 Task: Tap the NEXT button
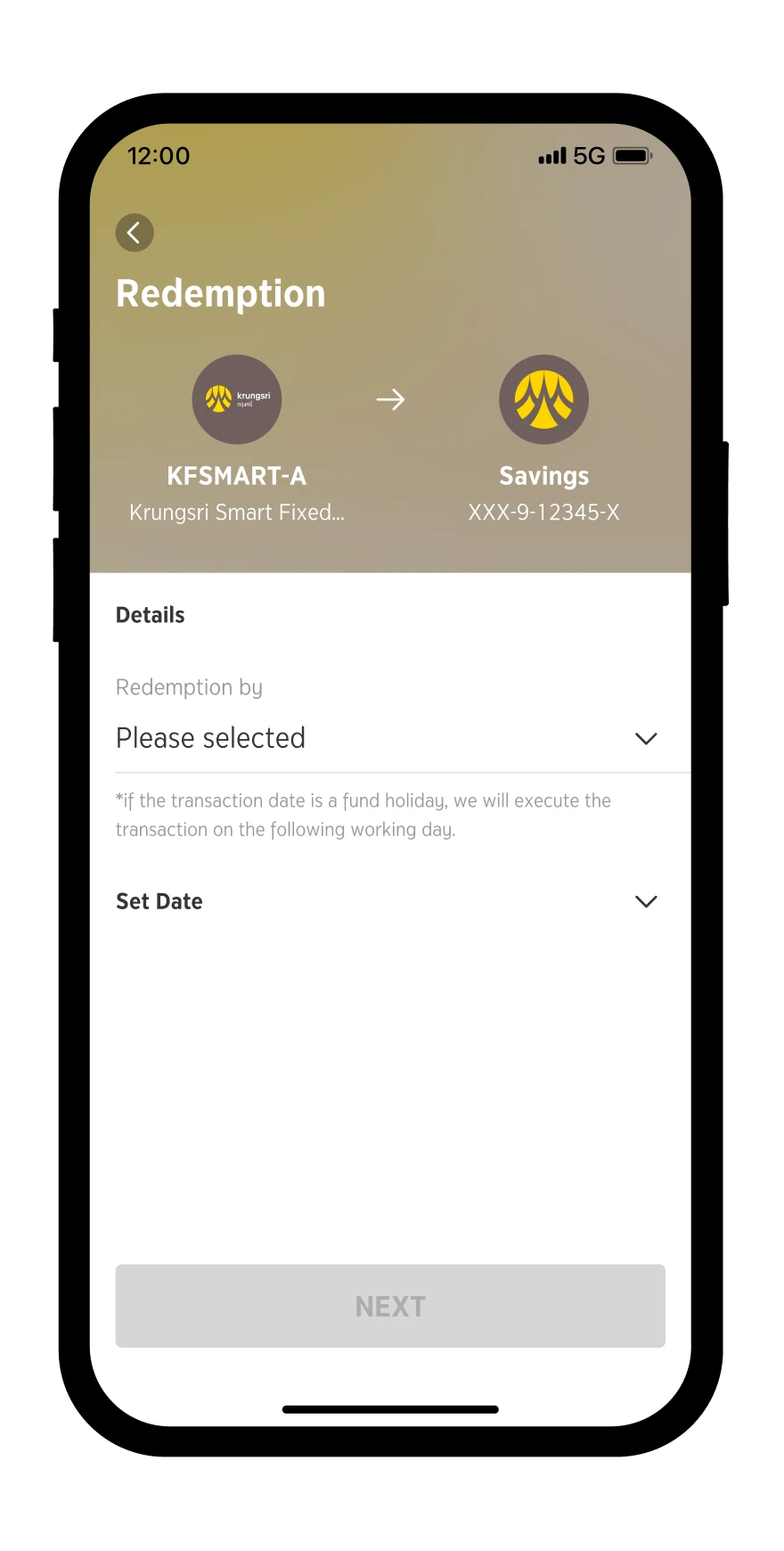point(390,1306)
